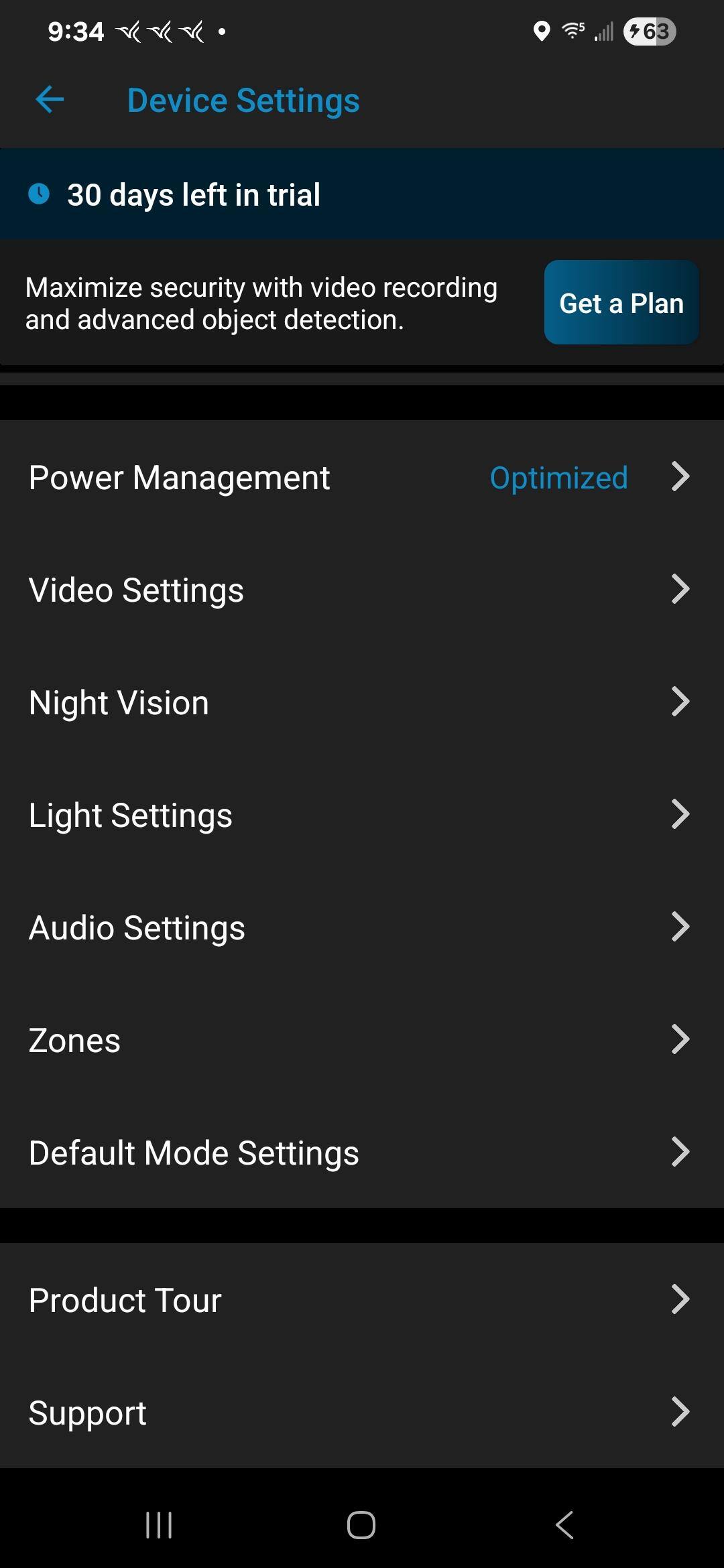Image resolution: width=724 pixels, height=1568 pixels.
Task: View the Zones configuration
Action: [x=362, y=1041]
